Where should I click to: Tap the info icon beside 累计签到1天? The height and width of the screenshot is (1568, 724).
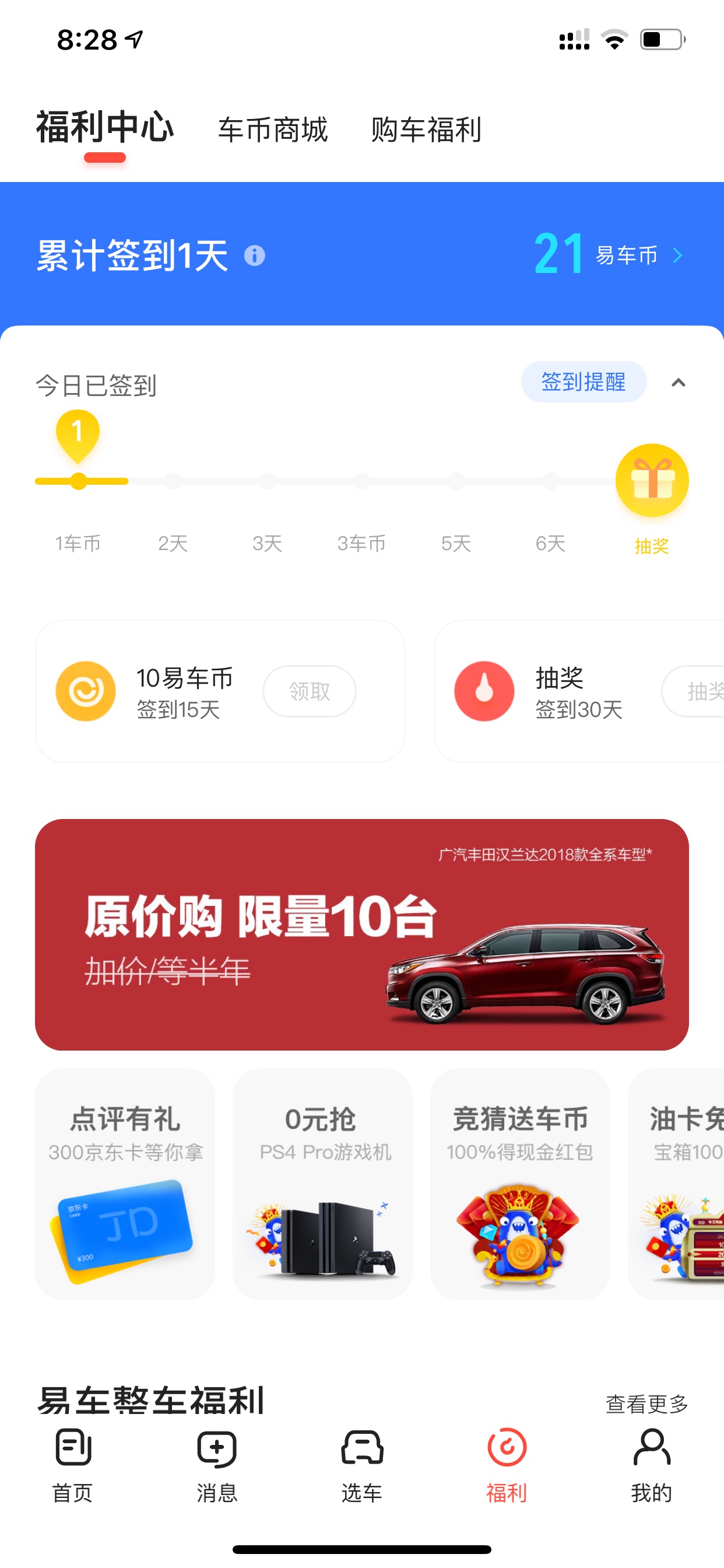click(254, 256)
